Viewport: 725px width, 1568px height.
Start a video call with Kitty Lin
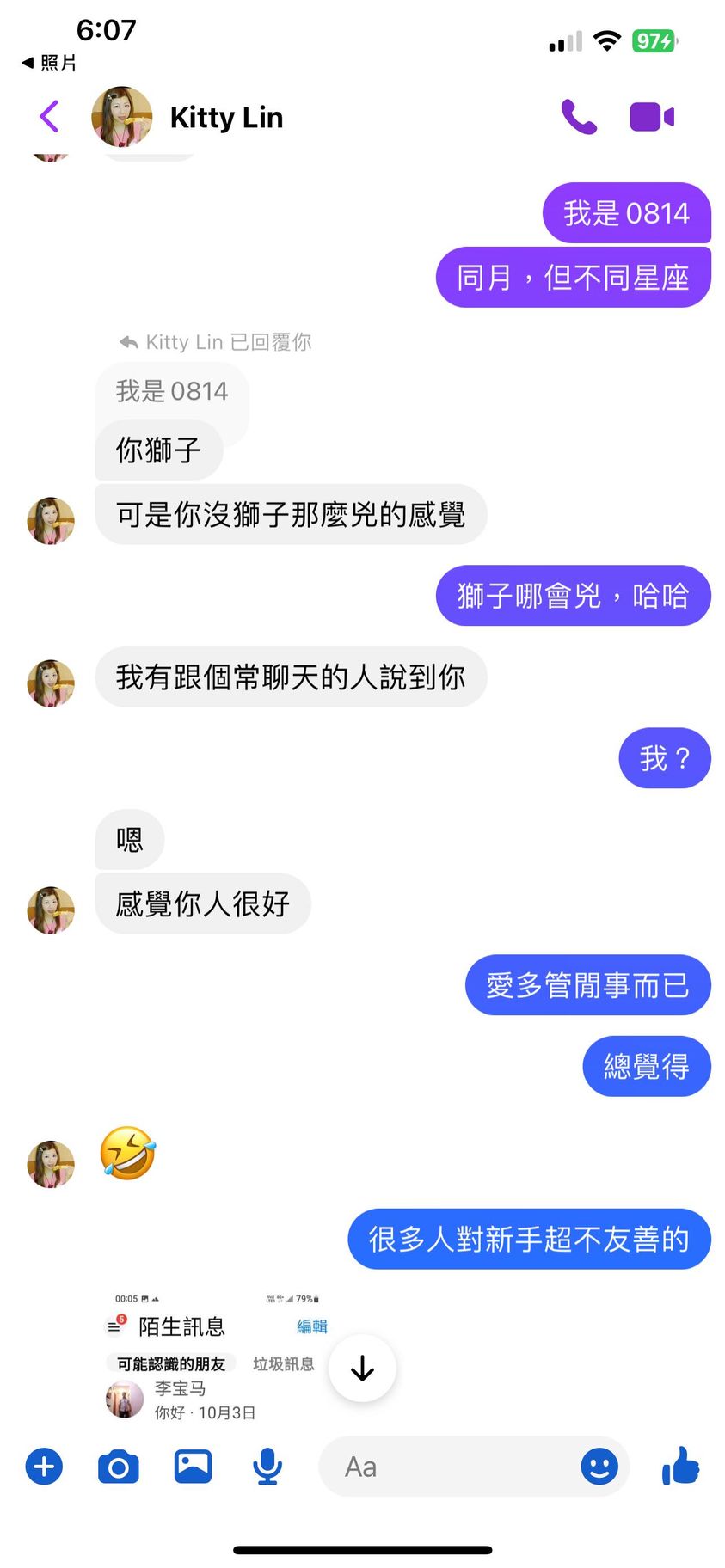coord(651,117)
